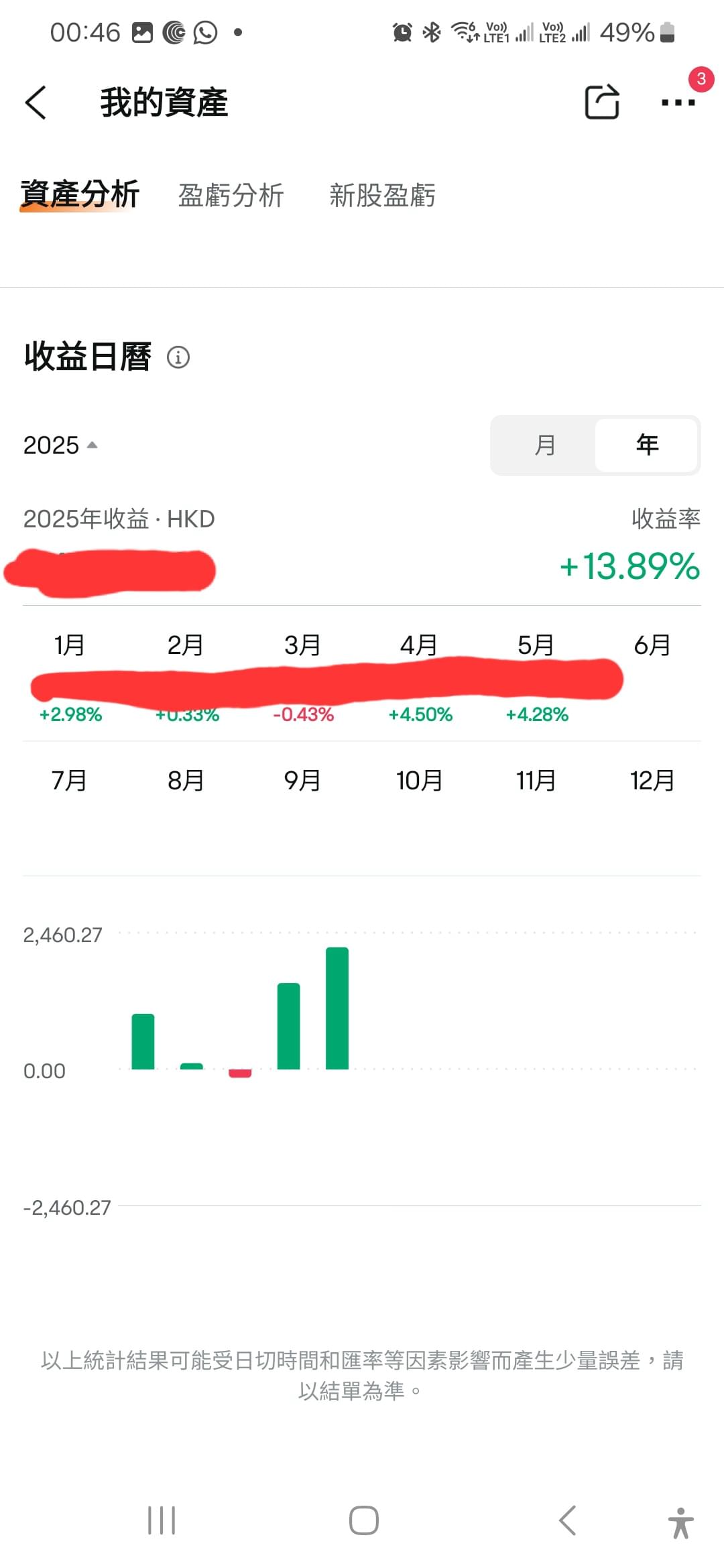The height and width of the screenshot is (1568, 724).
Task: Switch to the 盈虧分析 tab
Action: [231, 196]
